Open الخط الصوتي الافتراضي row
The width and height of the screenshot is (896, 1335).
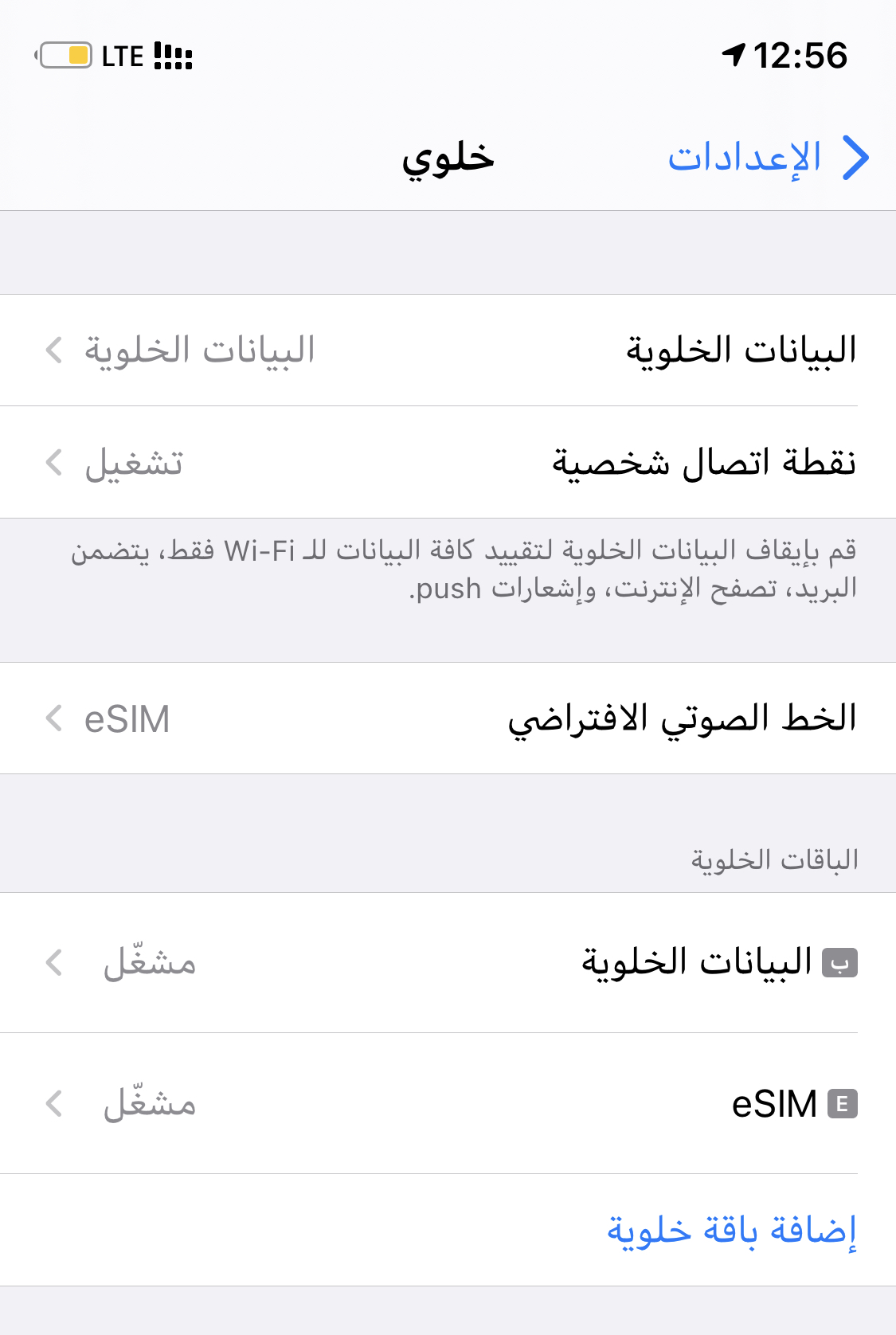click(x=448, y=718)
